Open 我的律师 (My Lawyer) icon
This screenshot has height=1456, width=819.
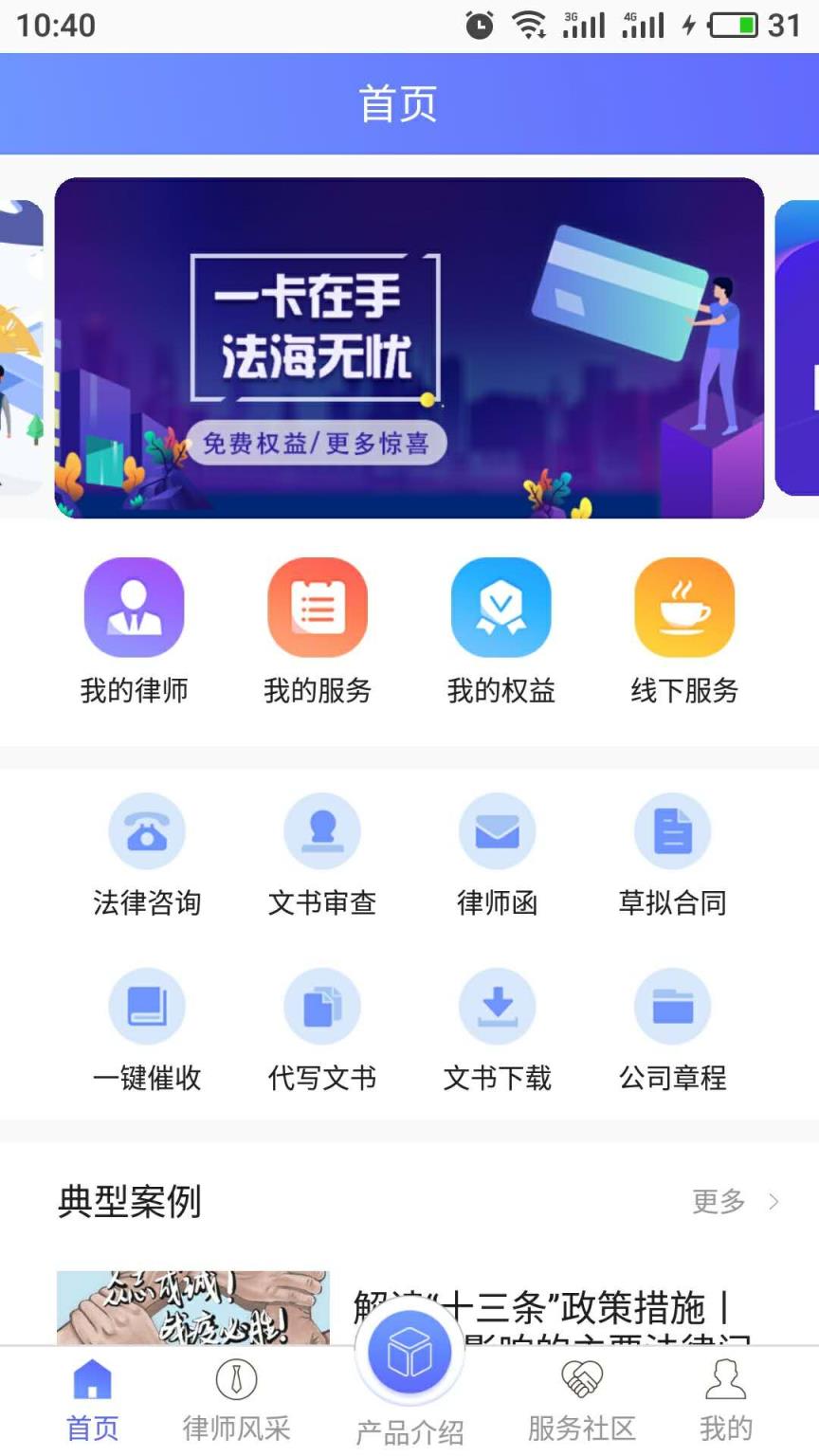133,607
